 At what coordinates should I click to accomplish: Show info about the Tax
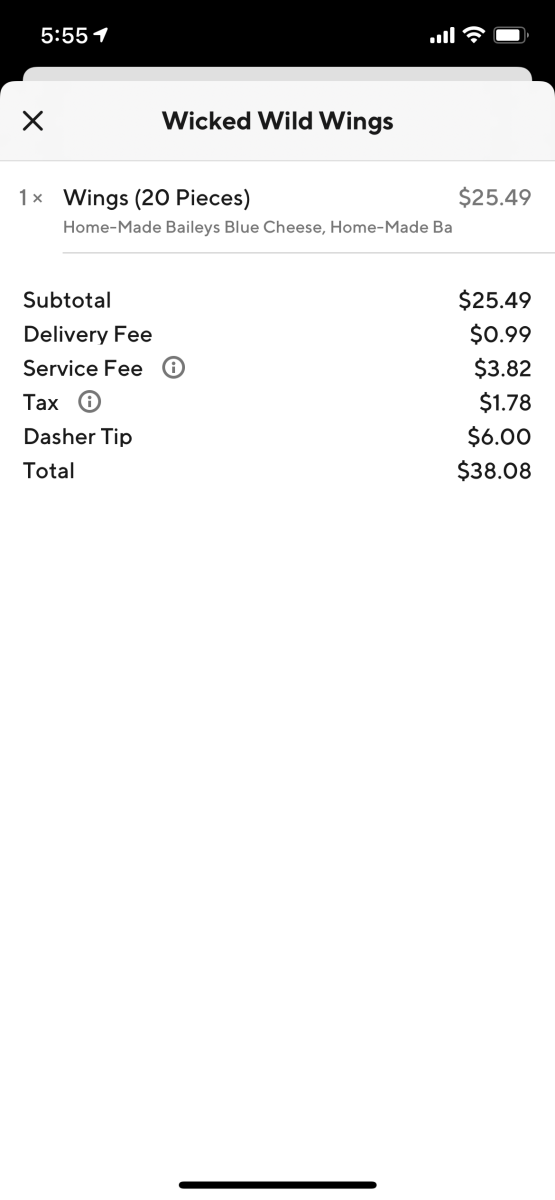(89, 402)
